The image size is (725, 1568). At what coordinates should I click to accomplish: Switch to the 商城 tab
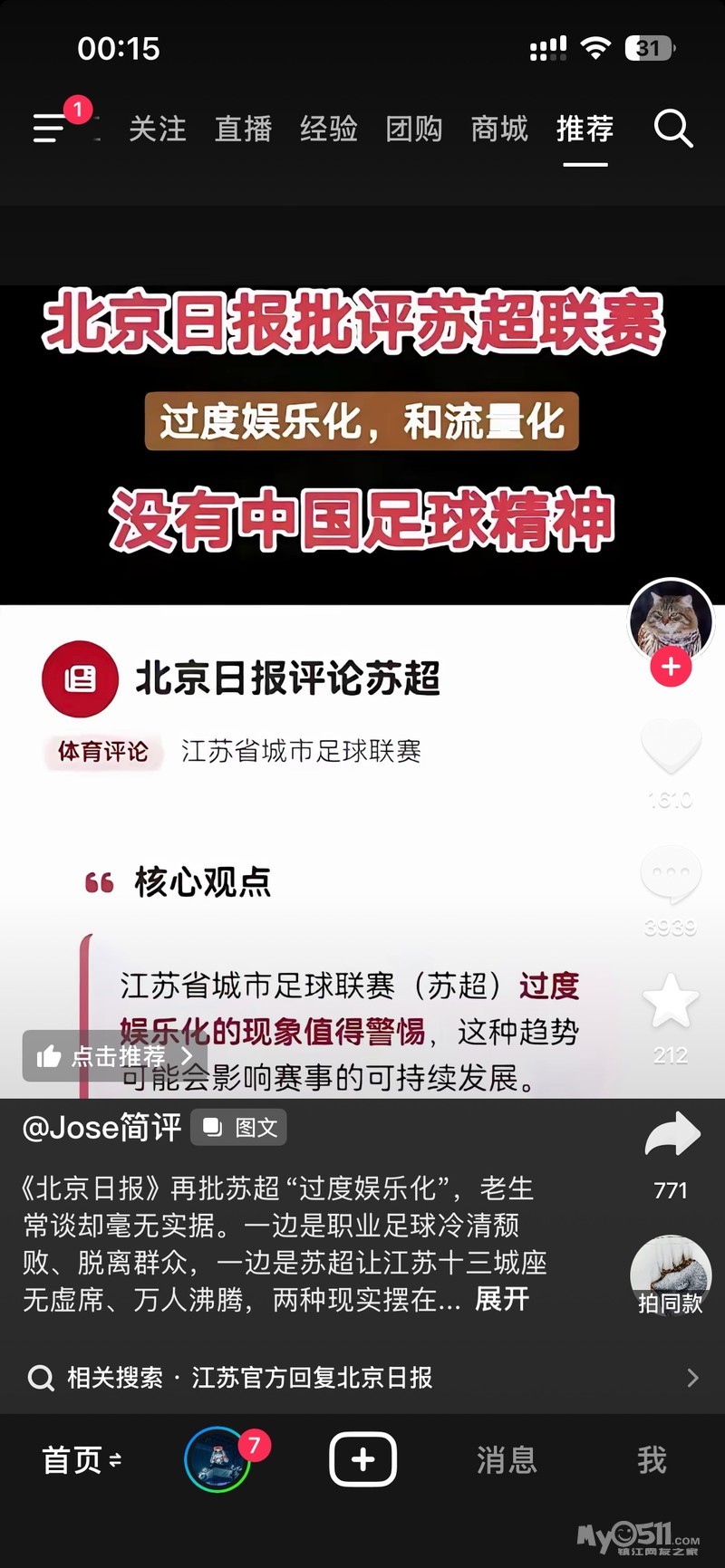pos(499,129)
